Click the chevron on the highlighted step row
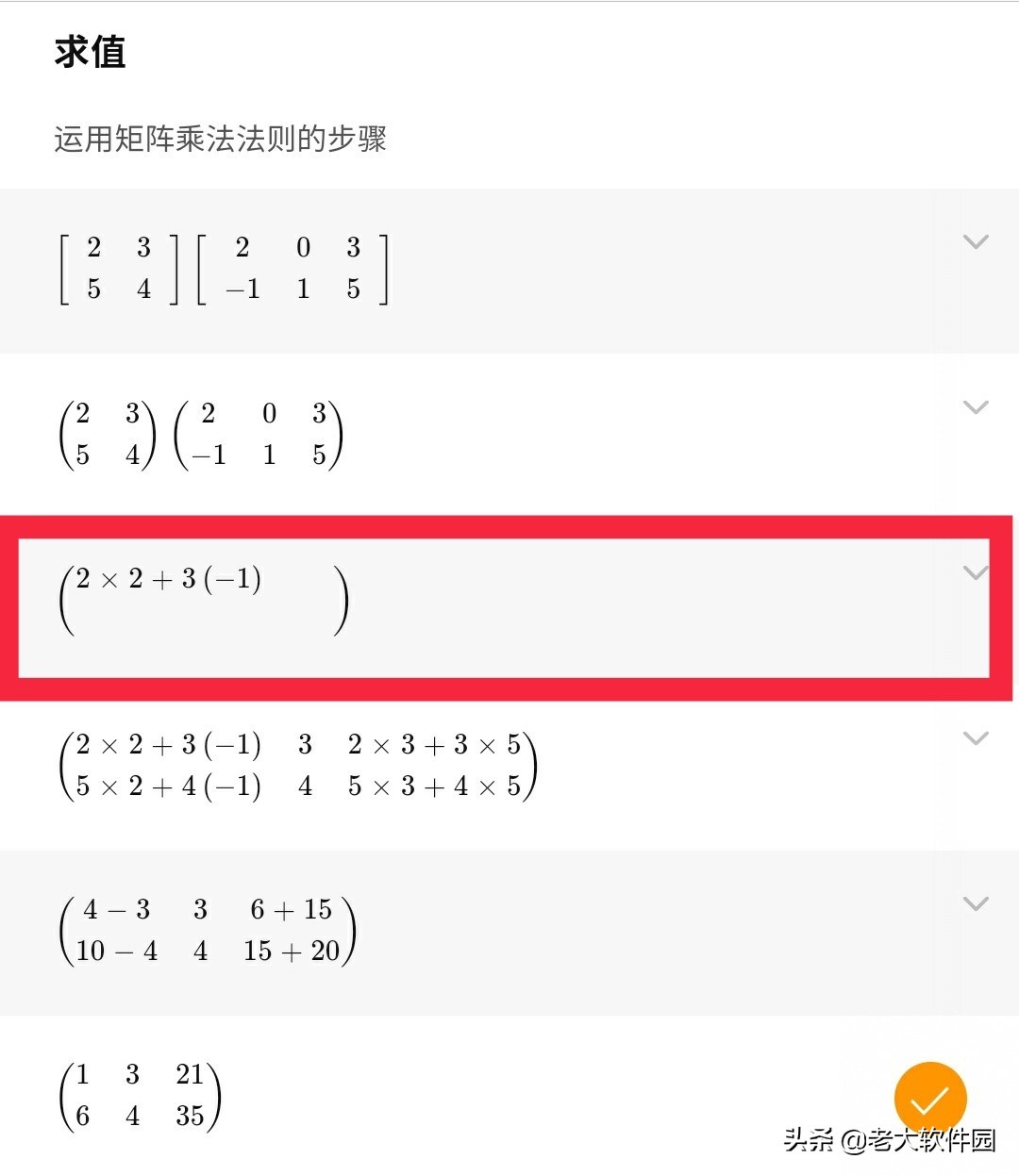The image size is (1019, 1176). click(973, 572)
